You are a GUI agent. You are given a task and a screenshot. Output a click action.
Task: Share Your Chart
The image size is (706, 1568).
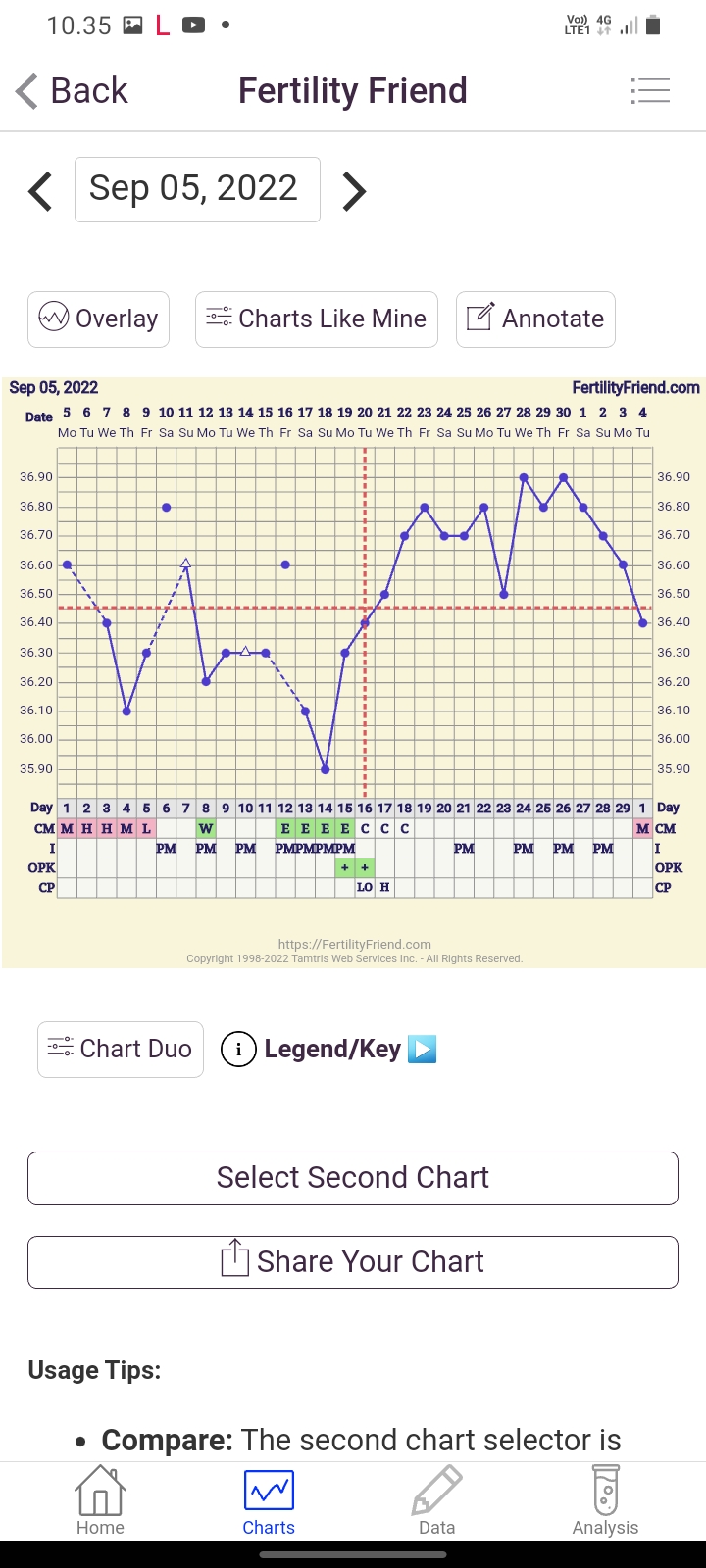(x=353, y=1261)
